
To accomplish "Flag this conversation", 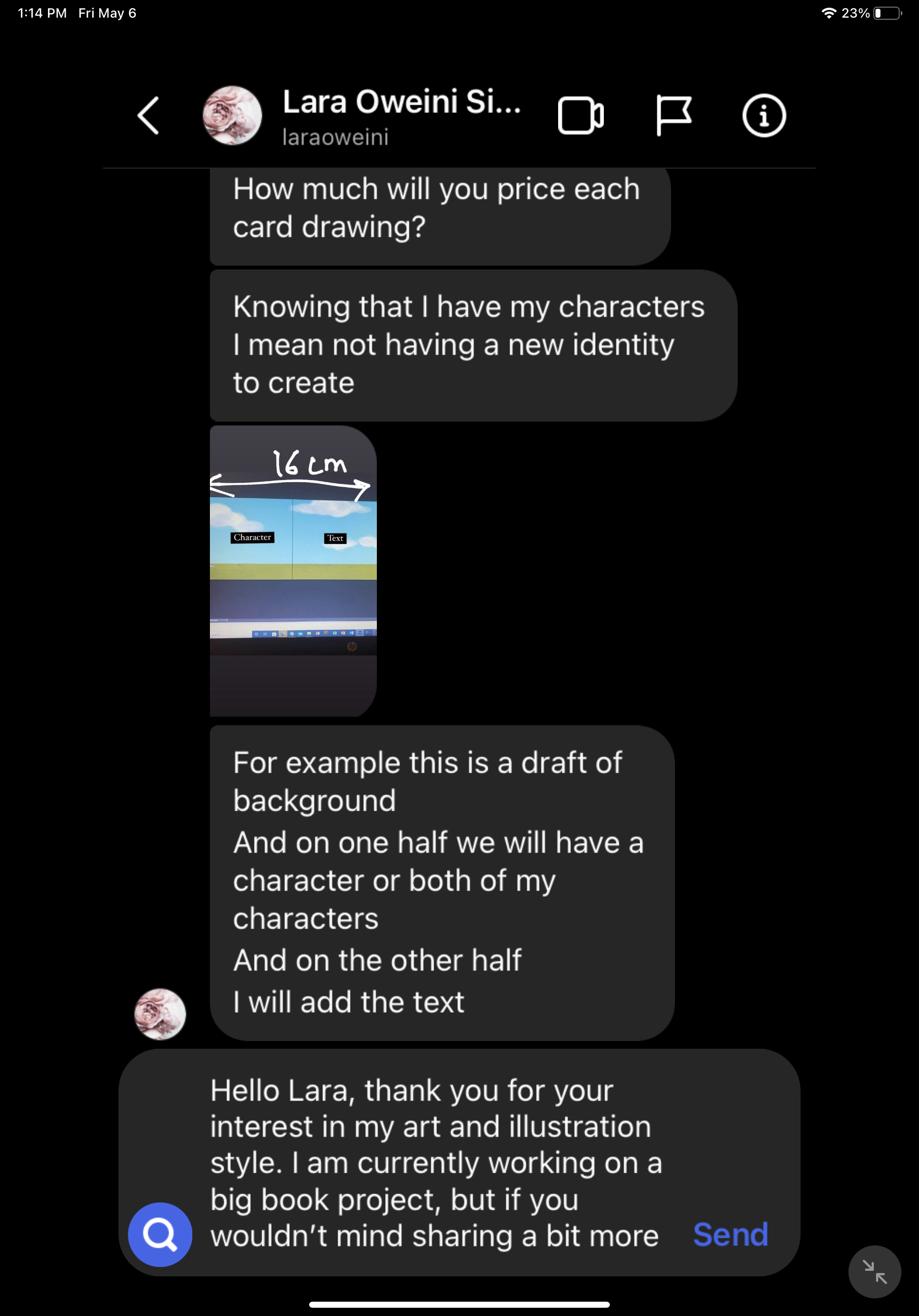I will (x=673, y=115).
